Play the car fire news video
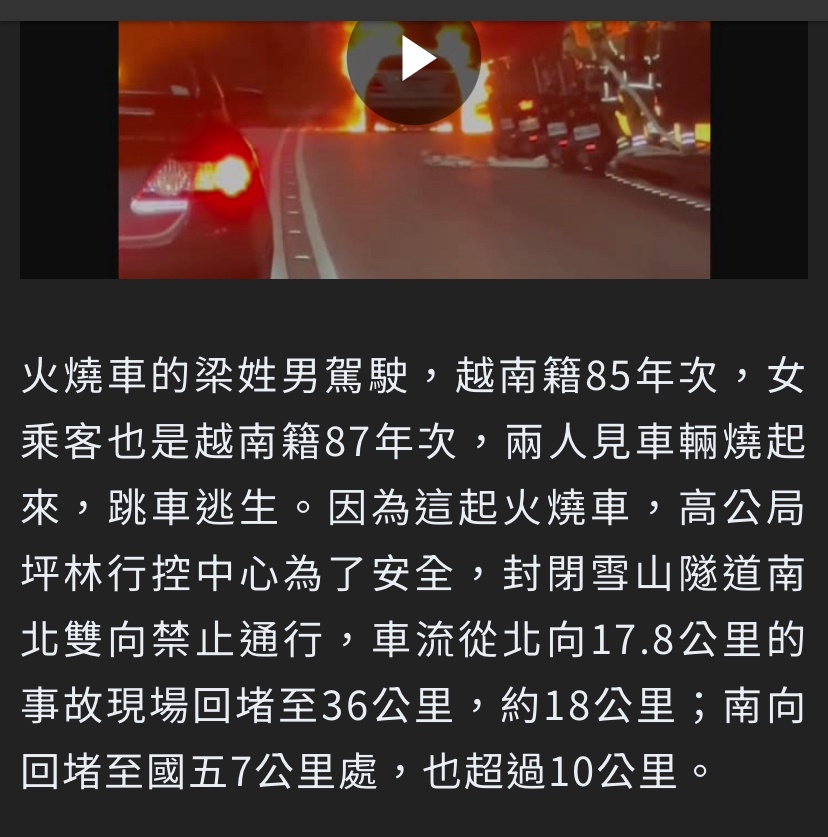This screenshot has width=828, height=837. (x=415, y=61)
